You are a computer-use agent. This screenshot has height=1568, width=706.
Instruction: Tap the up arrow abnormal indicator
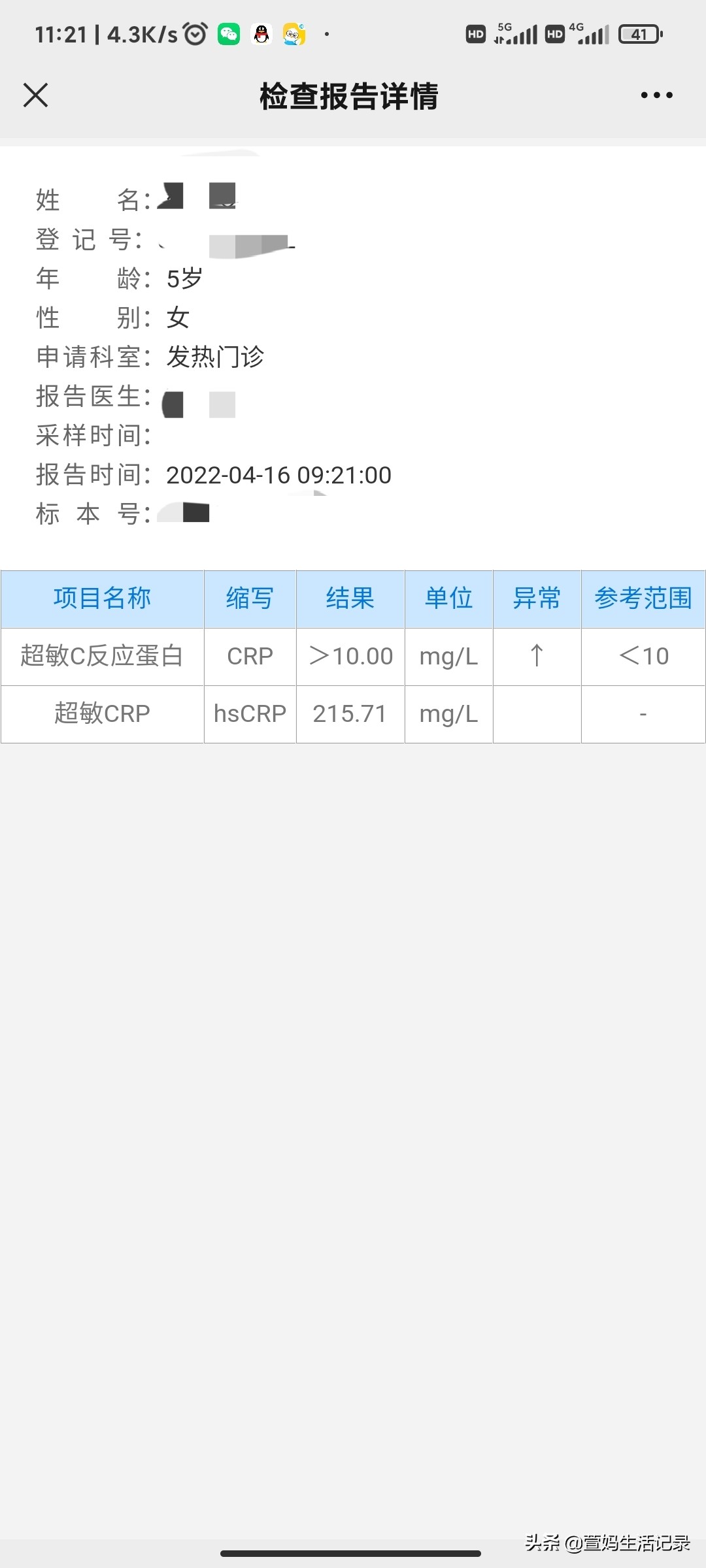[x=536, y=656]
